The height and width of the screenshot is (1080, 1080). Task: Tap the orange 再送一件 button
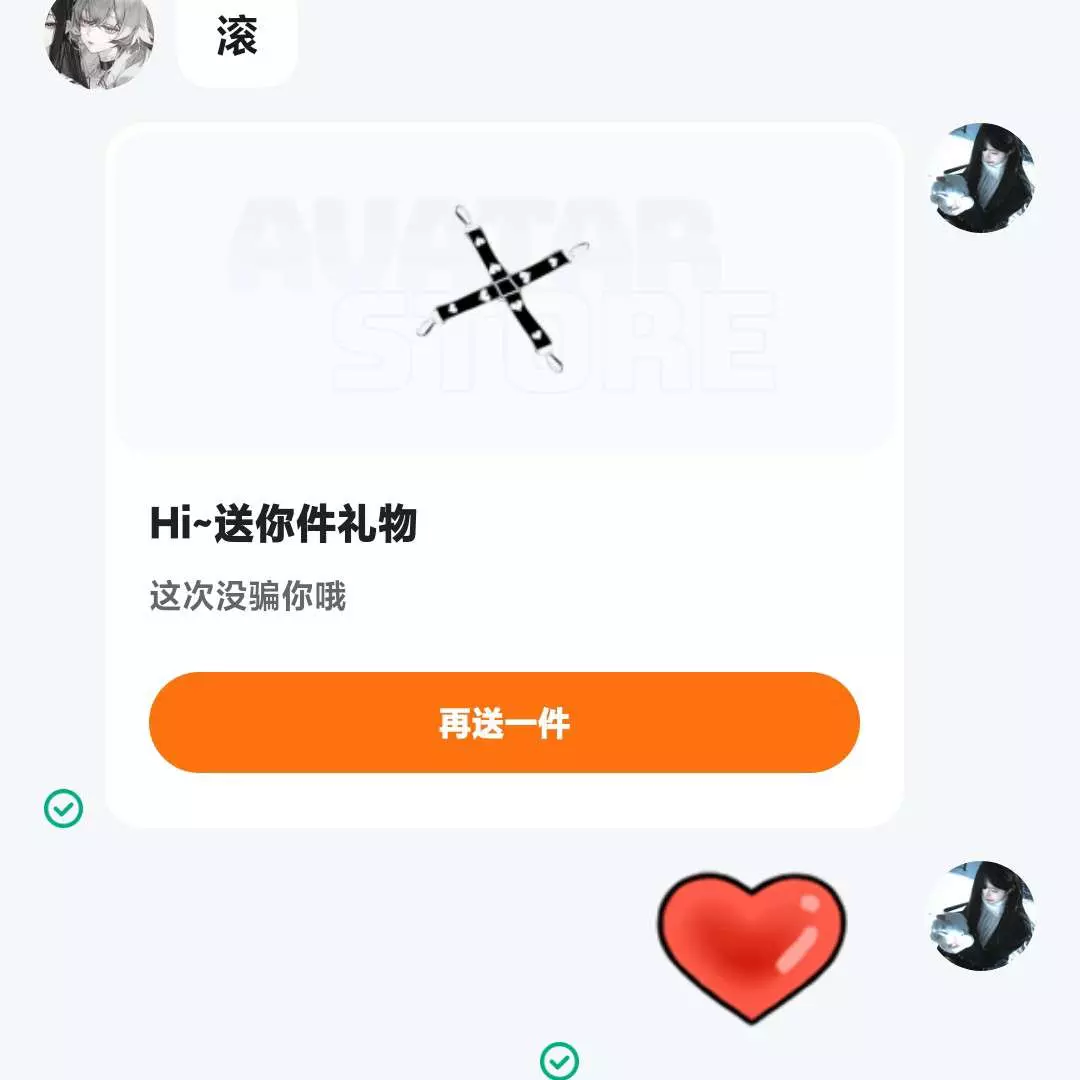[504, 722]
